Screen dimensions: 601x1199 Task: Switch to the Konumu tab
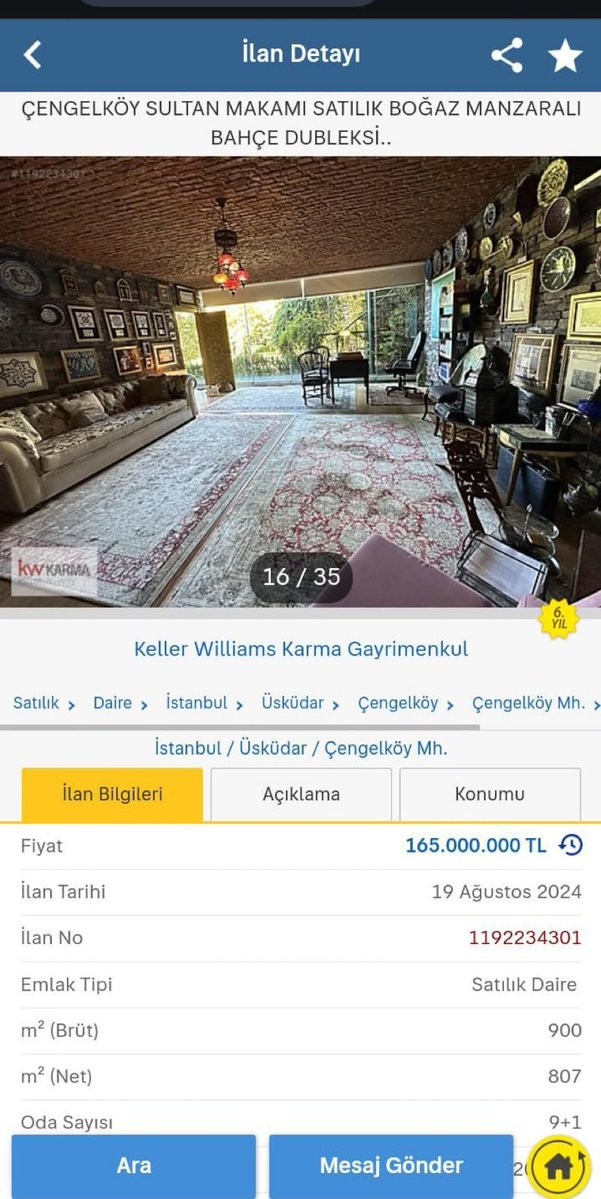click(489, 794)
